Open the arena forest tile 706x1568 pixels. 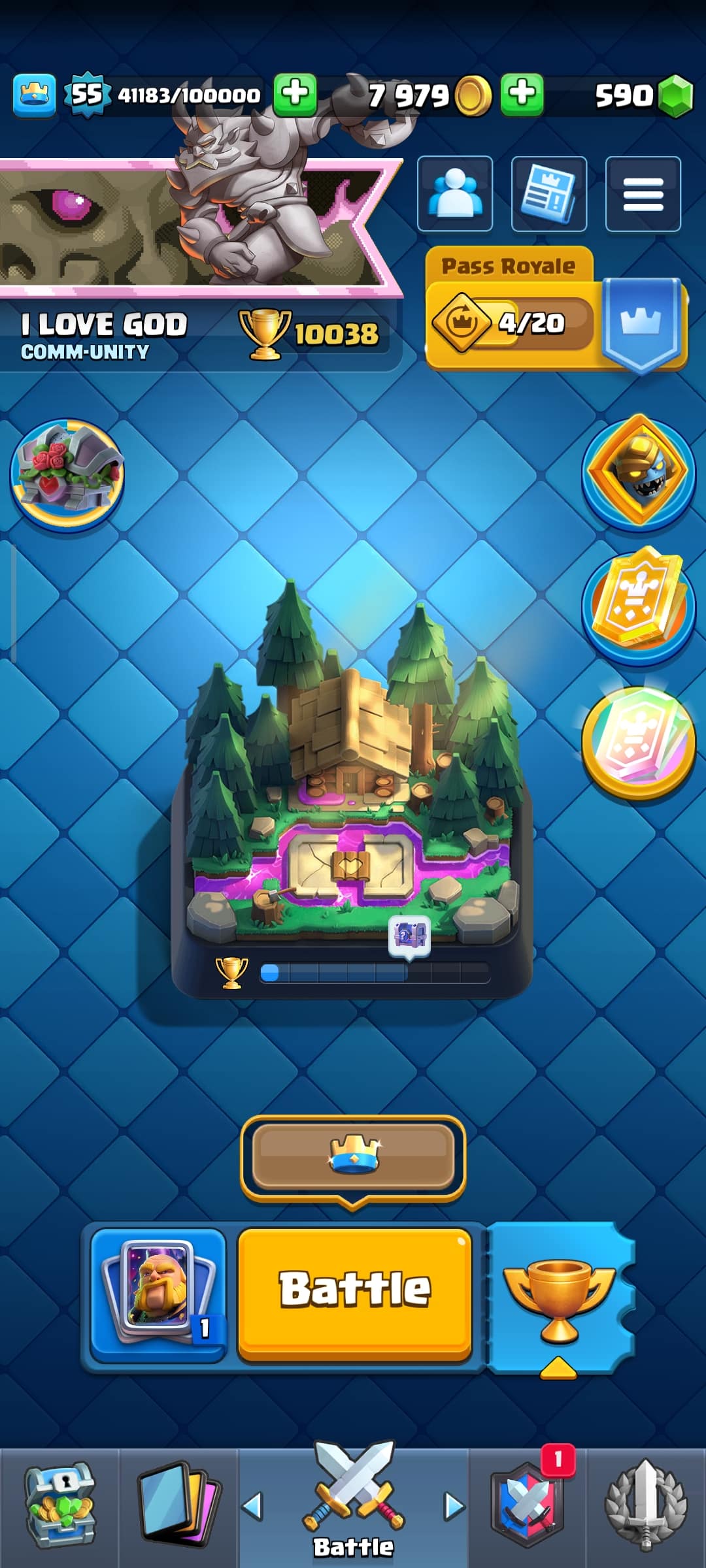352,784
